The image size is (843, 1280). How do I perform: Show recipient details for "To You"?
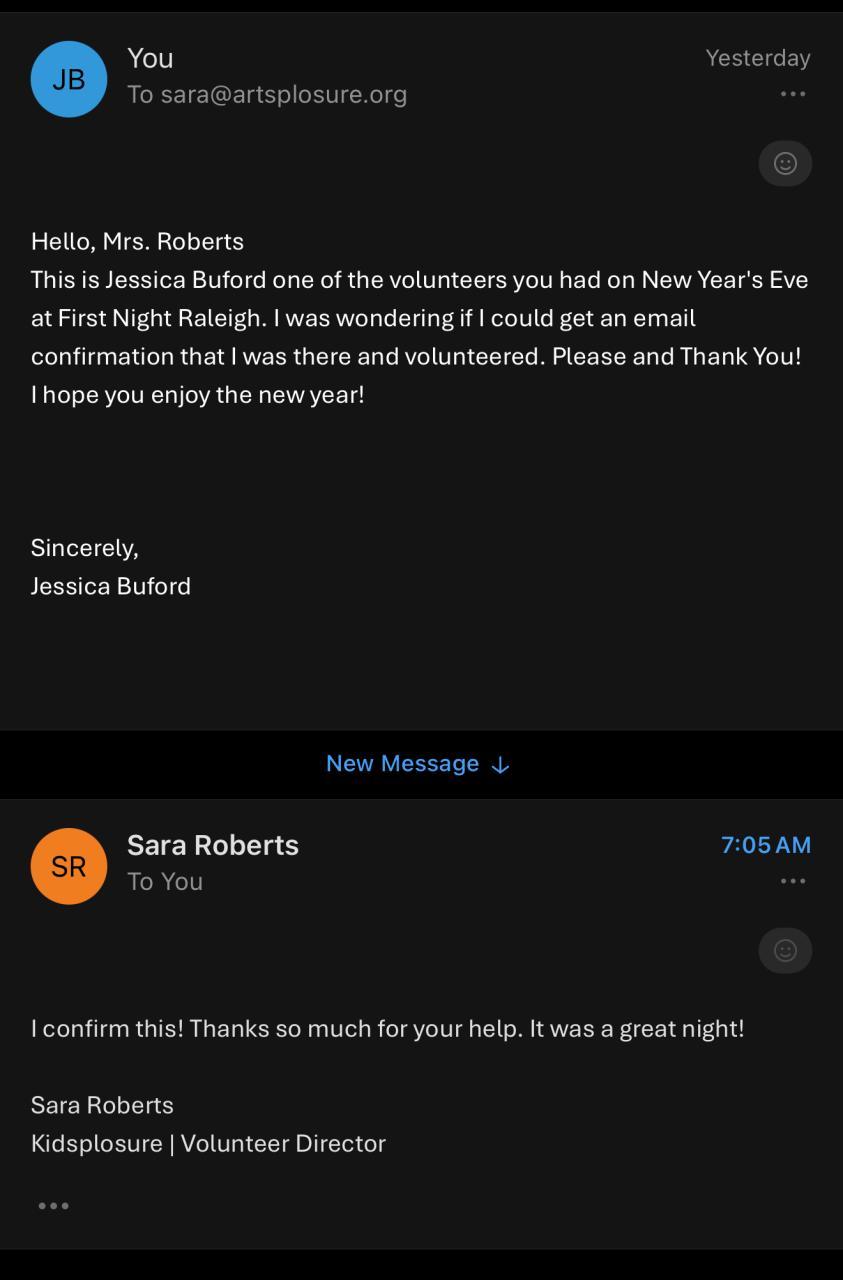(165, 882)
